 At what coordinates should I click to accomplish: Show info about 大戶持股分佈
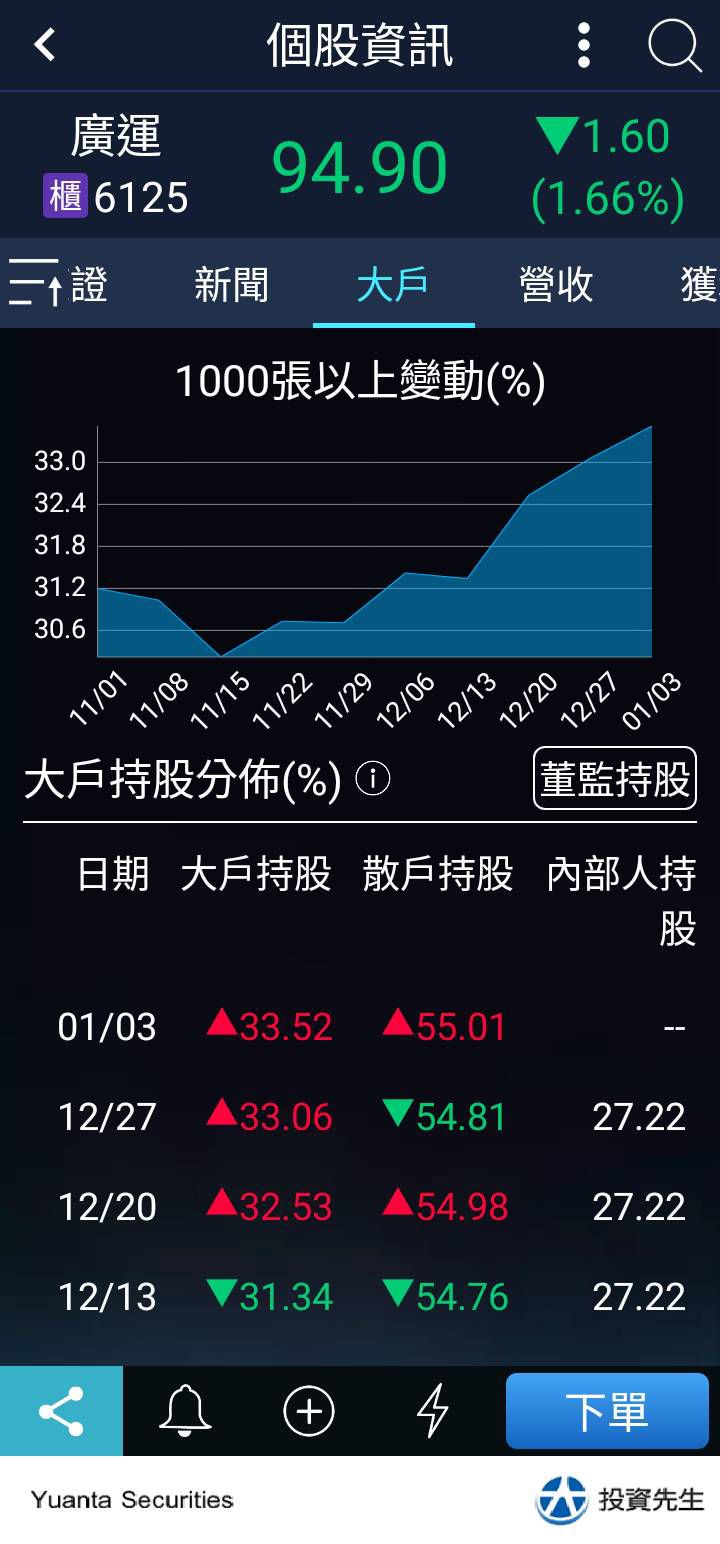pos(373,778)
